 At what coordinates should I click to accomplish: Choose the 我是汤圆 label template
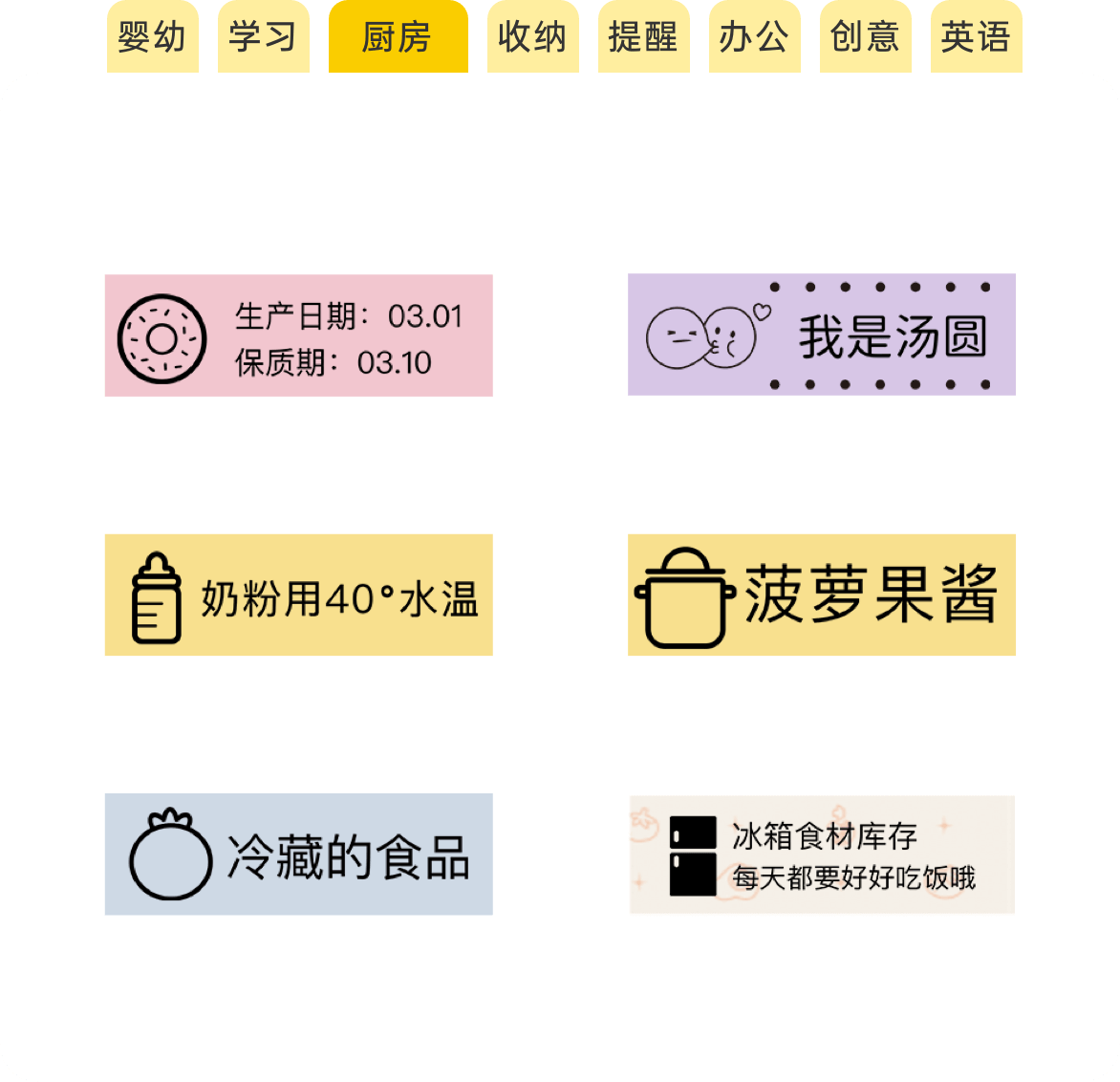(821, 335)
